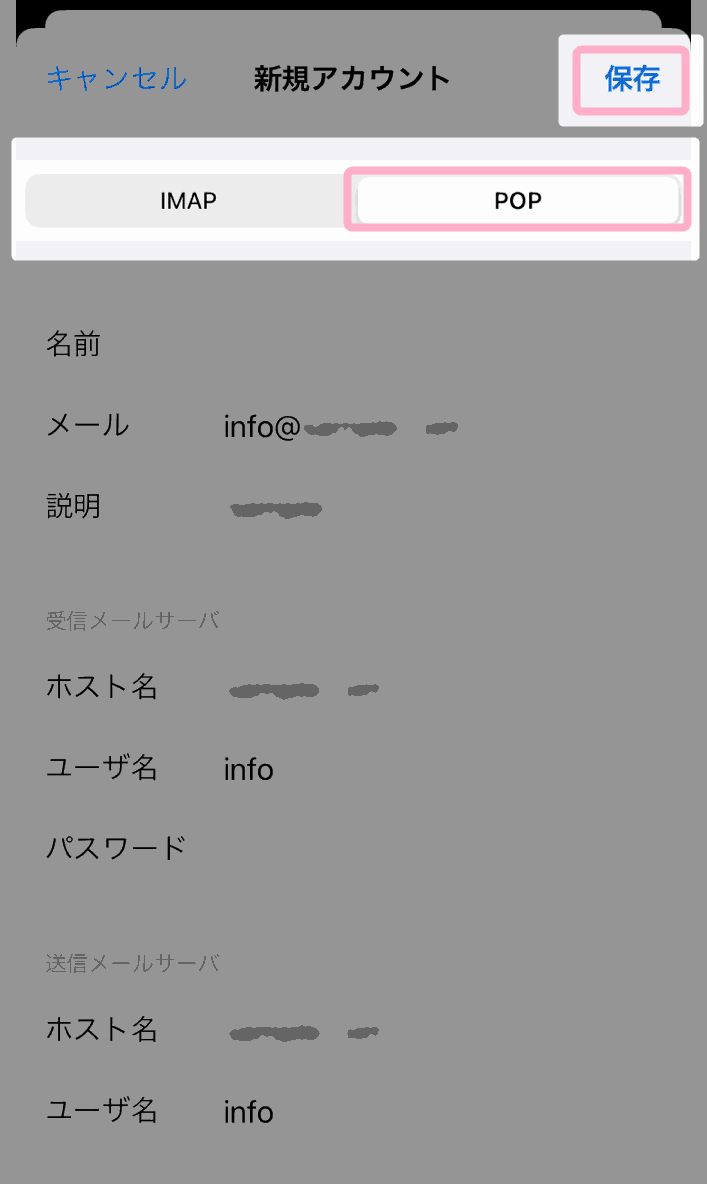The height and width of the screenshot is (1184, 707).
Task: Cancel with the キャンセル button
Action: (116, 79)
